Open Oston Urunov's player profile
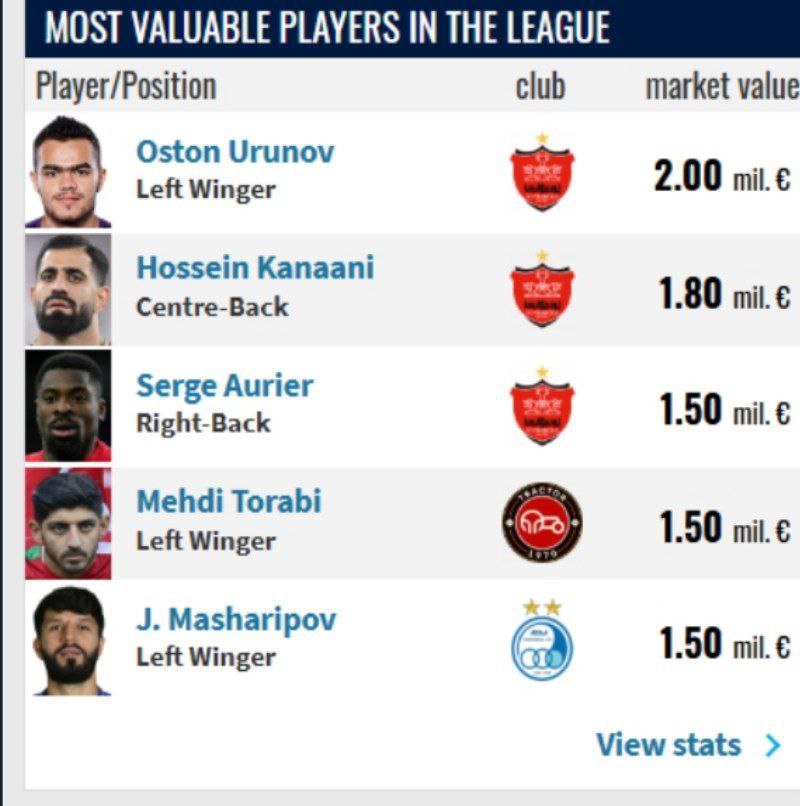Screen dimensions: 800x806 pos(235,152)
